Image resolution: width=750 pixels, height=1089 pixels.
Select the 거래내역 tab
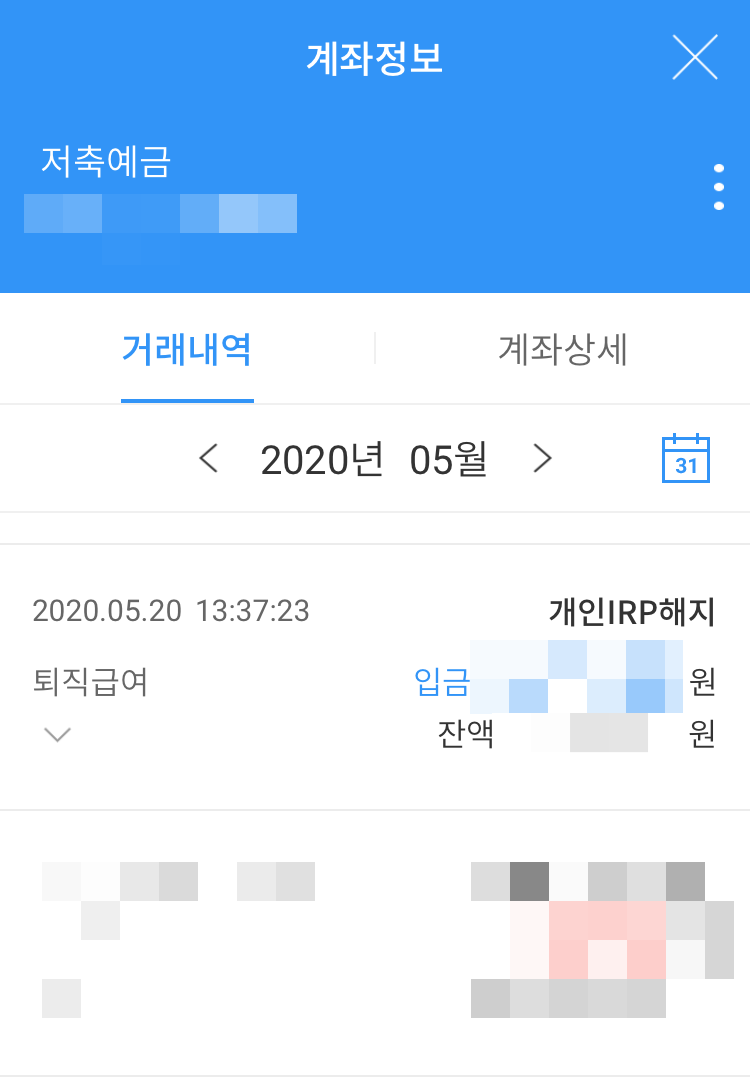[x=187, y=350]
